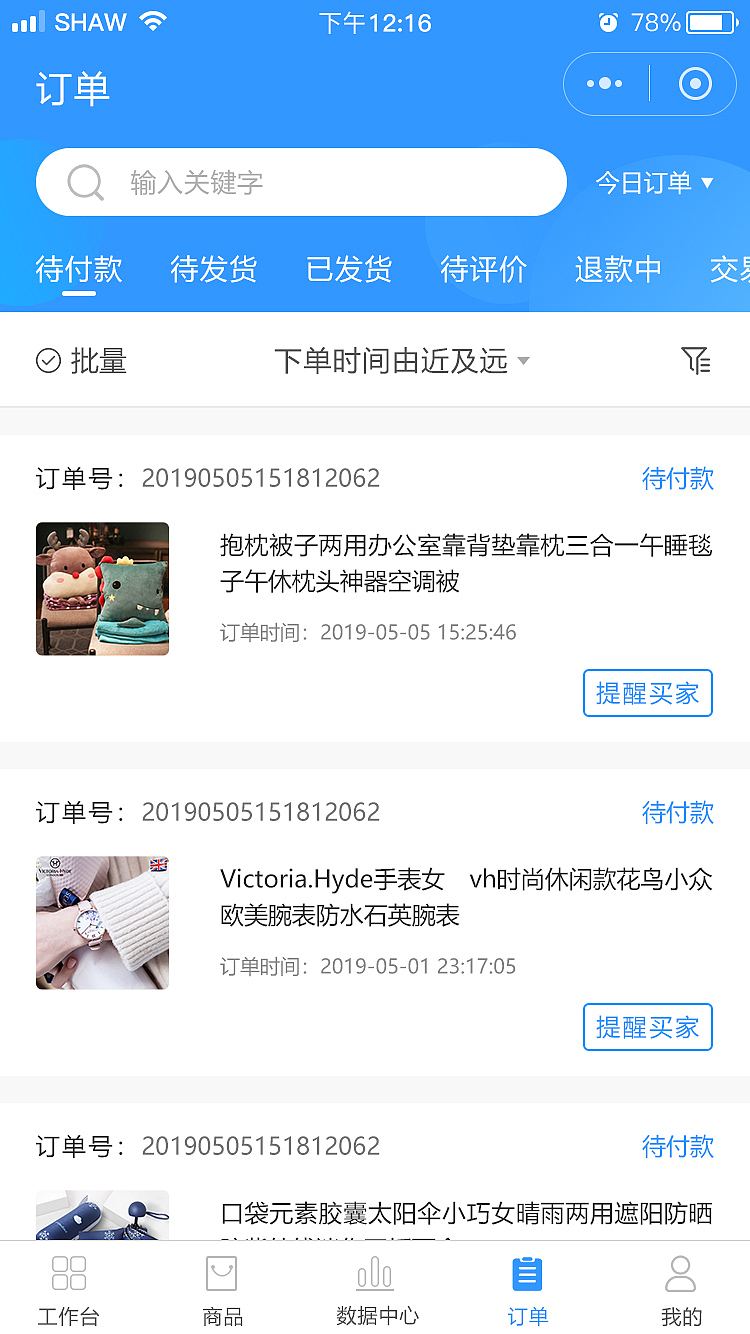Tap the search magnifier icon
The image size is (750, 1334).
point(85,182)
